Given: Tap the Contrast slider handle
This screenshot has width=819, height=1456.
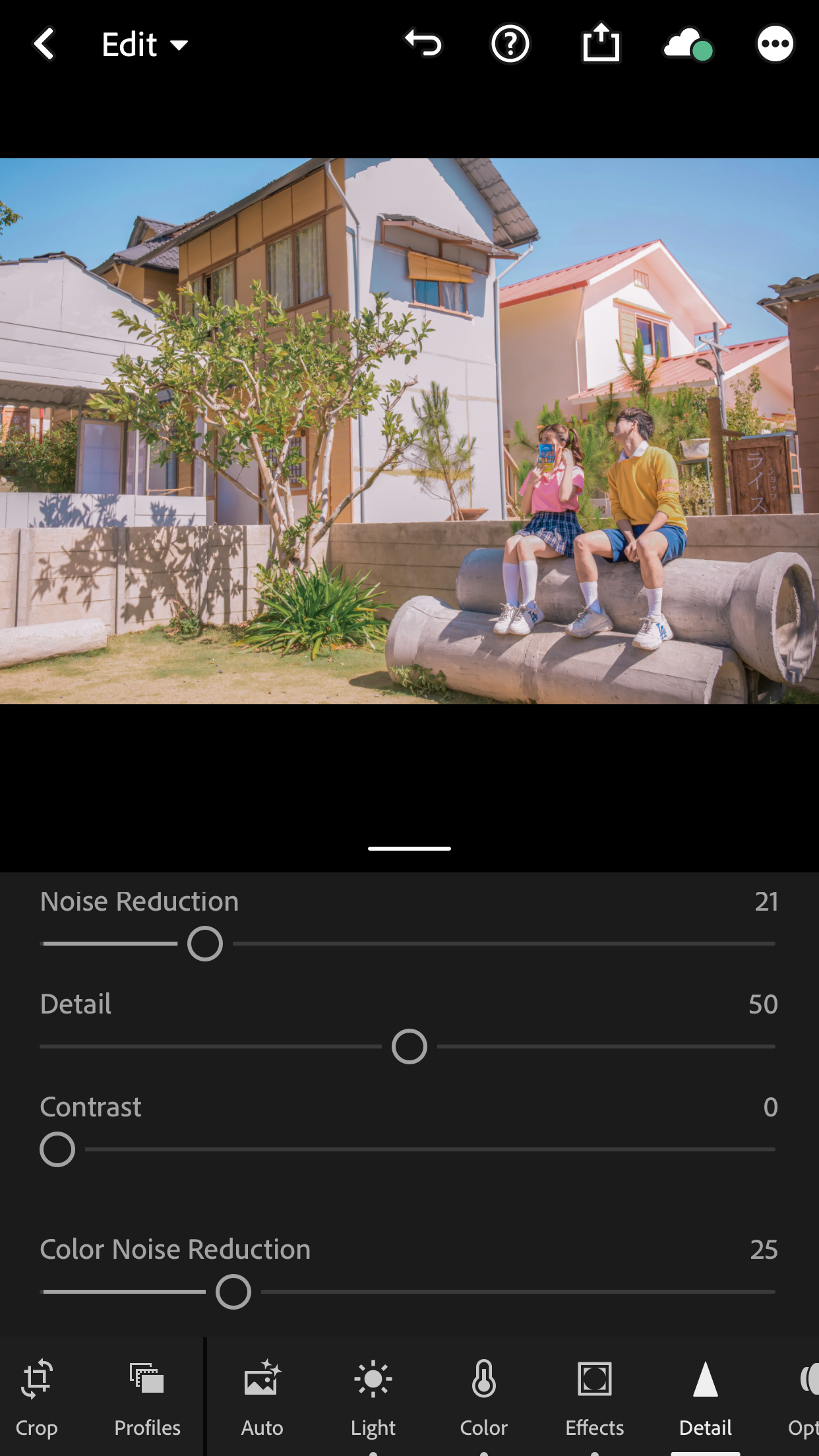Looking at the screenshot, I should (57, 1149).
